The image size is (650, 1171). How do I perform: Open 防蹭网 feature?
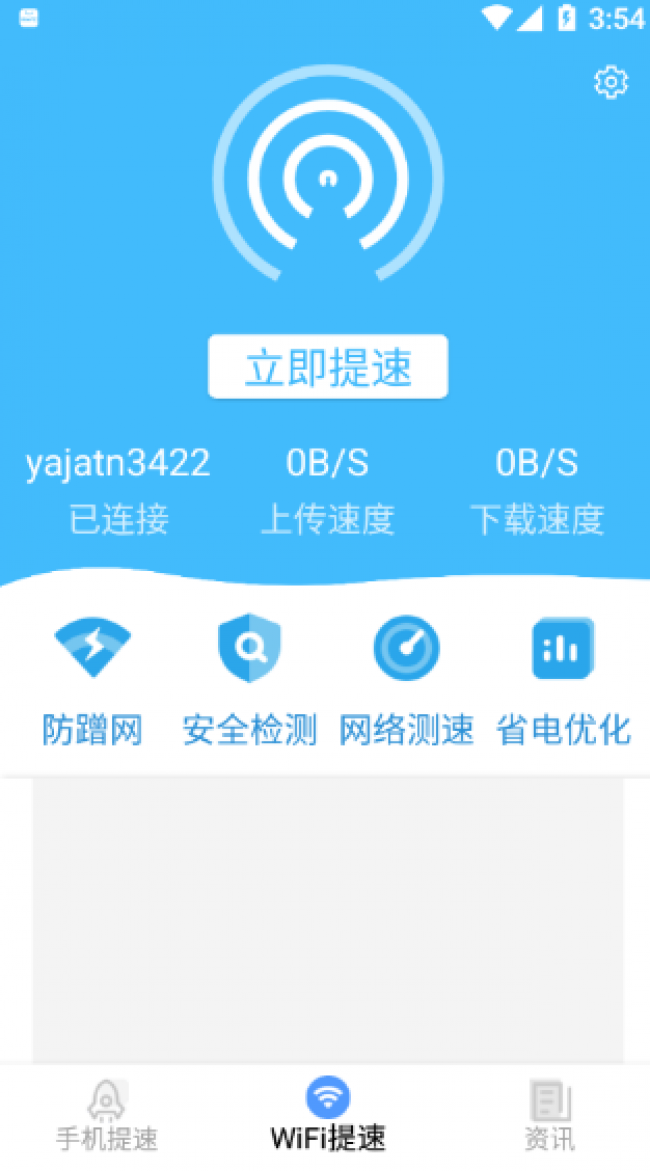(x=93, y=682)
